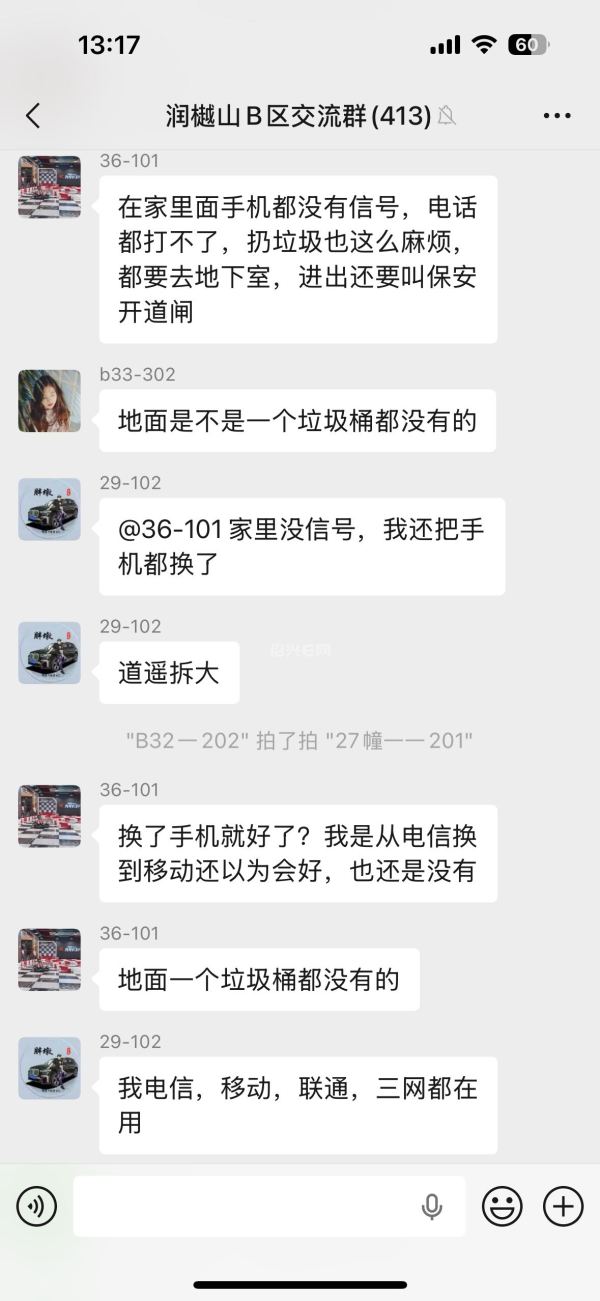Go back to the chat list

click(33, 116)
